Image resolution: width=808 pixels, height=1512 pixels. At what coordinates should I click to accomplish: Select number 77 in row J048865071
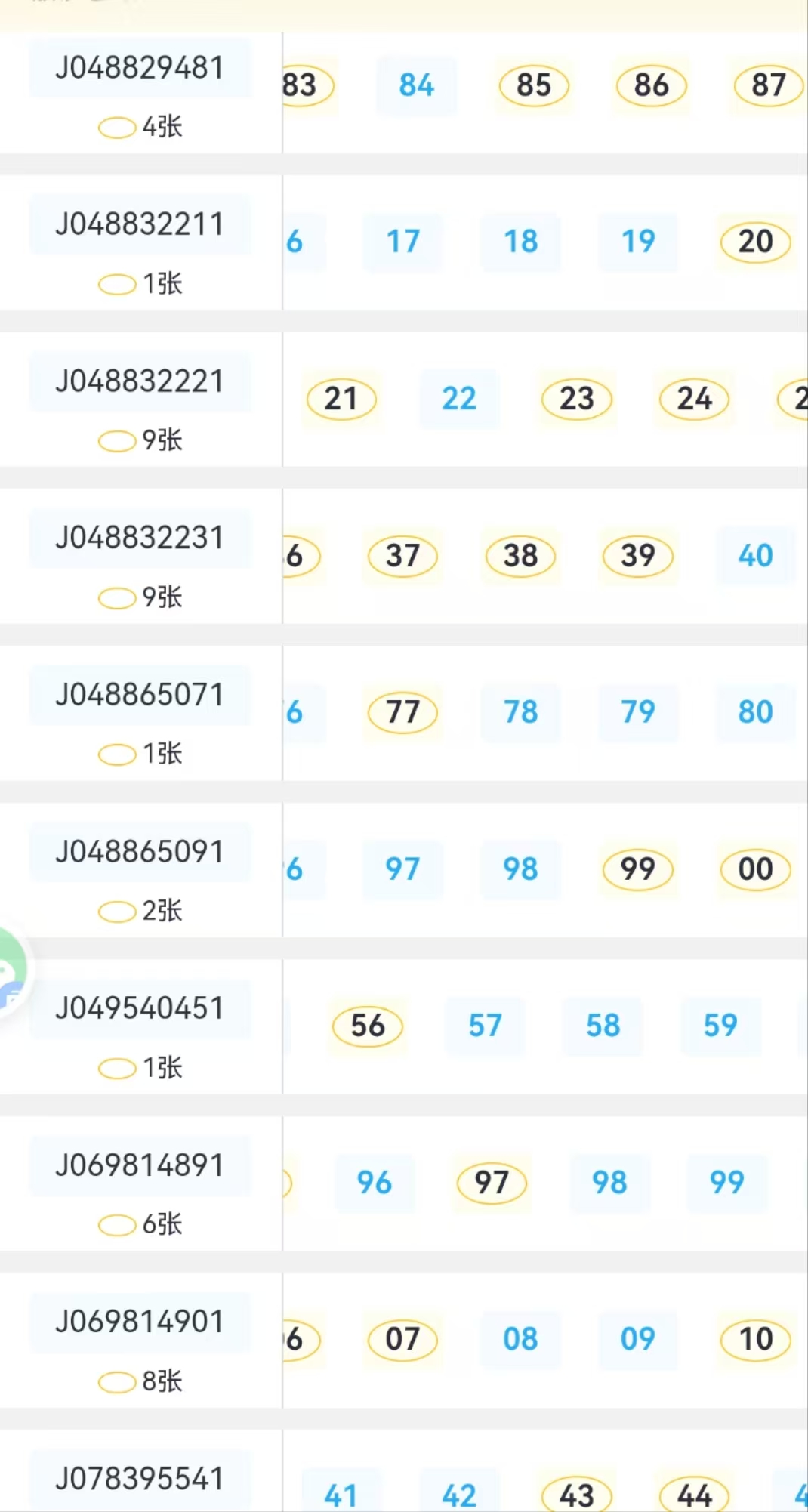pos(402,712)
